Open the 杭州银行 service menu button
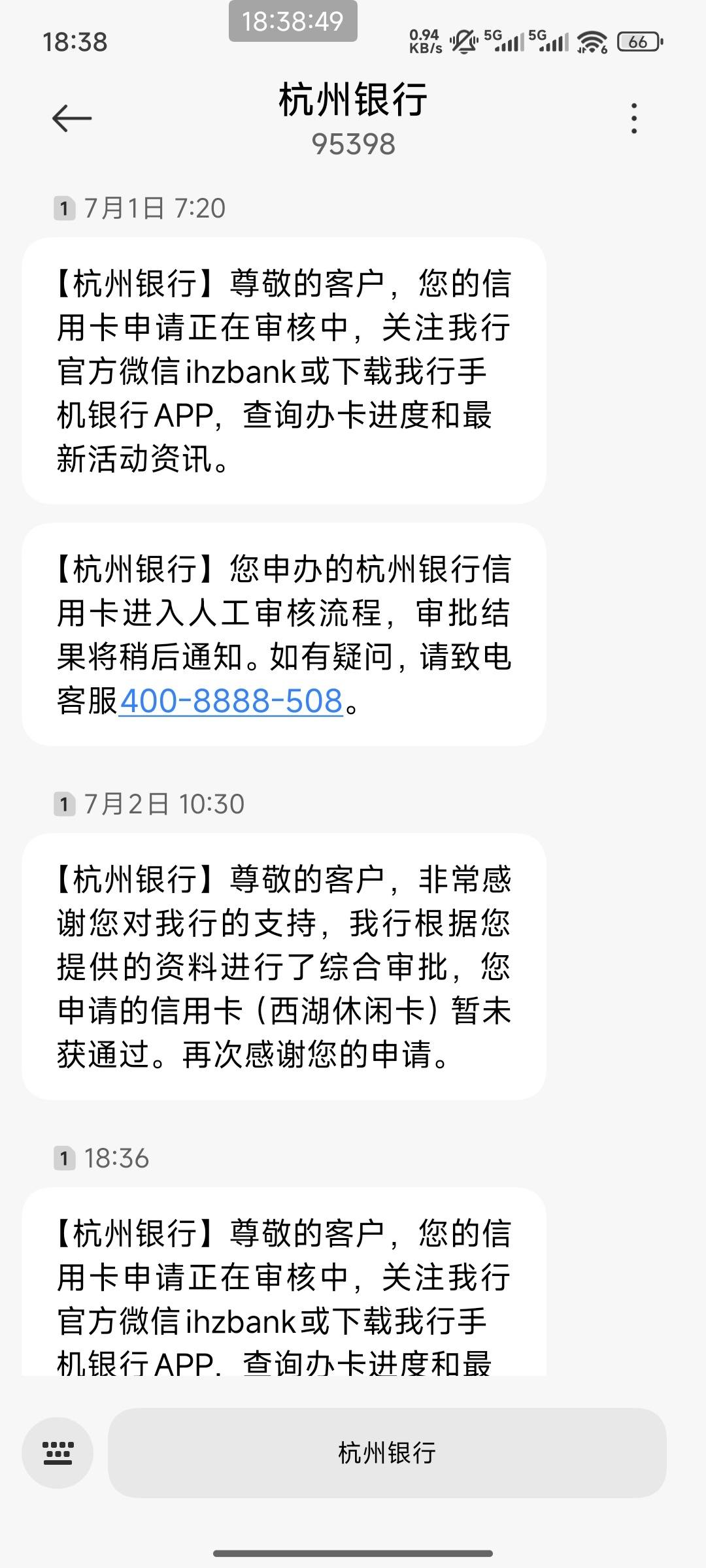 pos(386,1453)
